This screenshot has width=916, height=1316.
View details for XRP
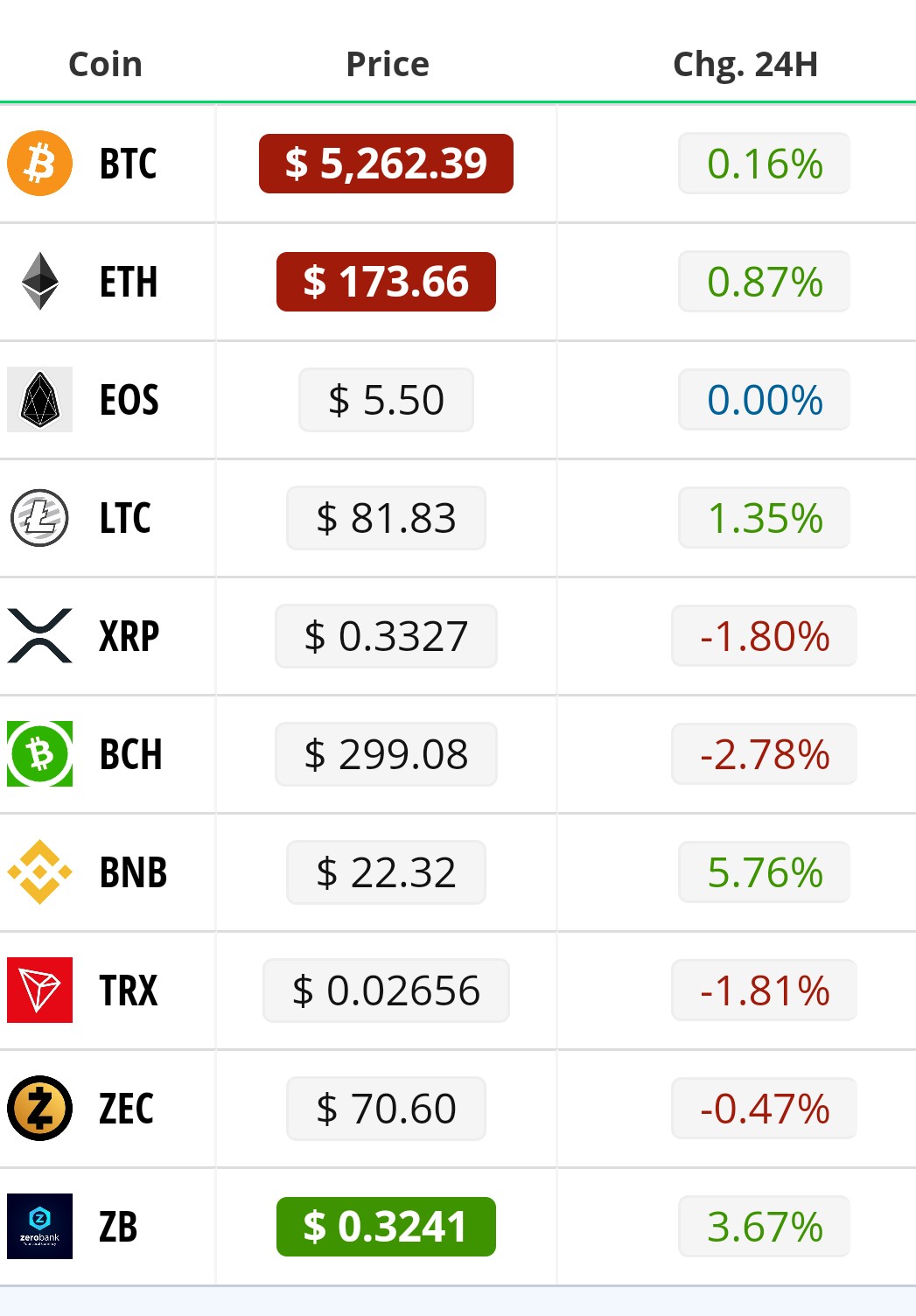(129, 636)
